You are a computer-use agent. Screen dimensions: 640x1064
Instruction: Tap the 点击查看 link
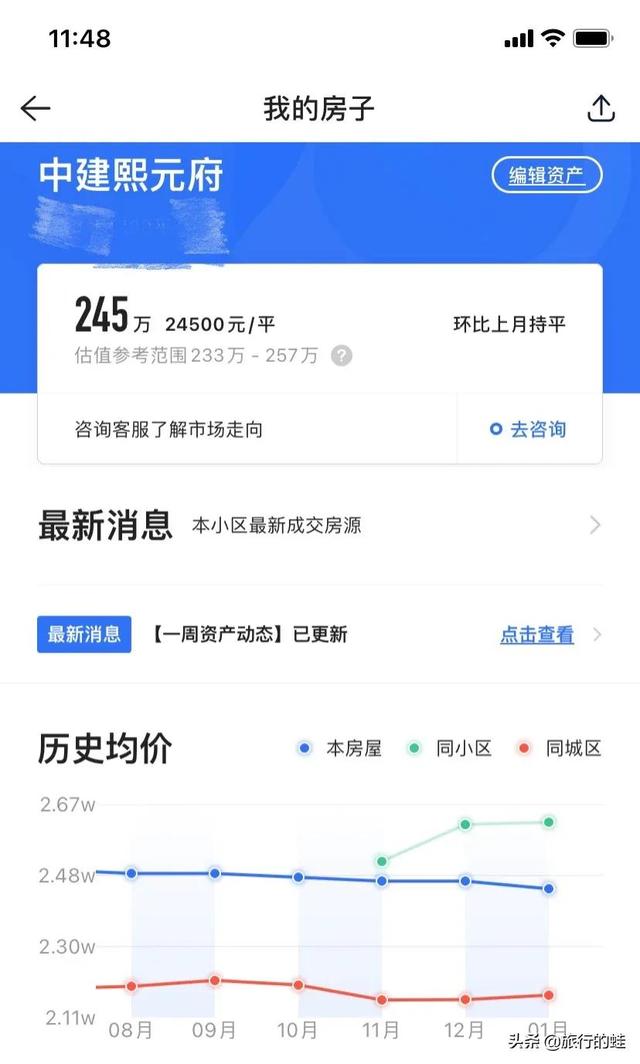(x=537, y=634)
